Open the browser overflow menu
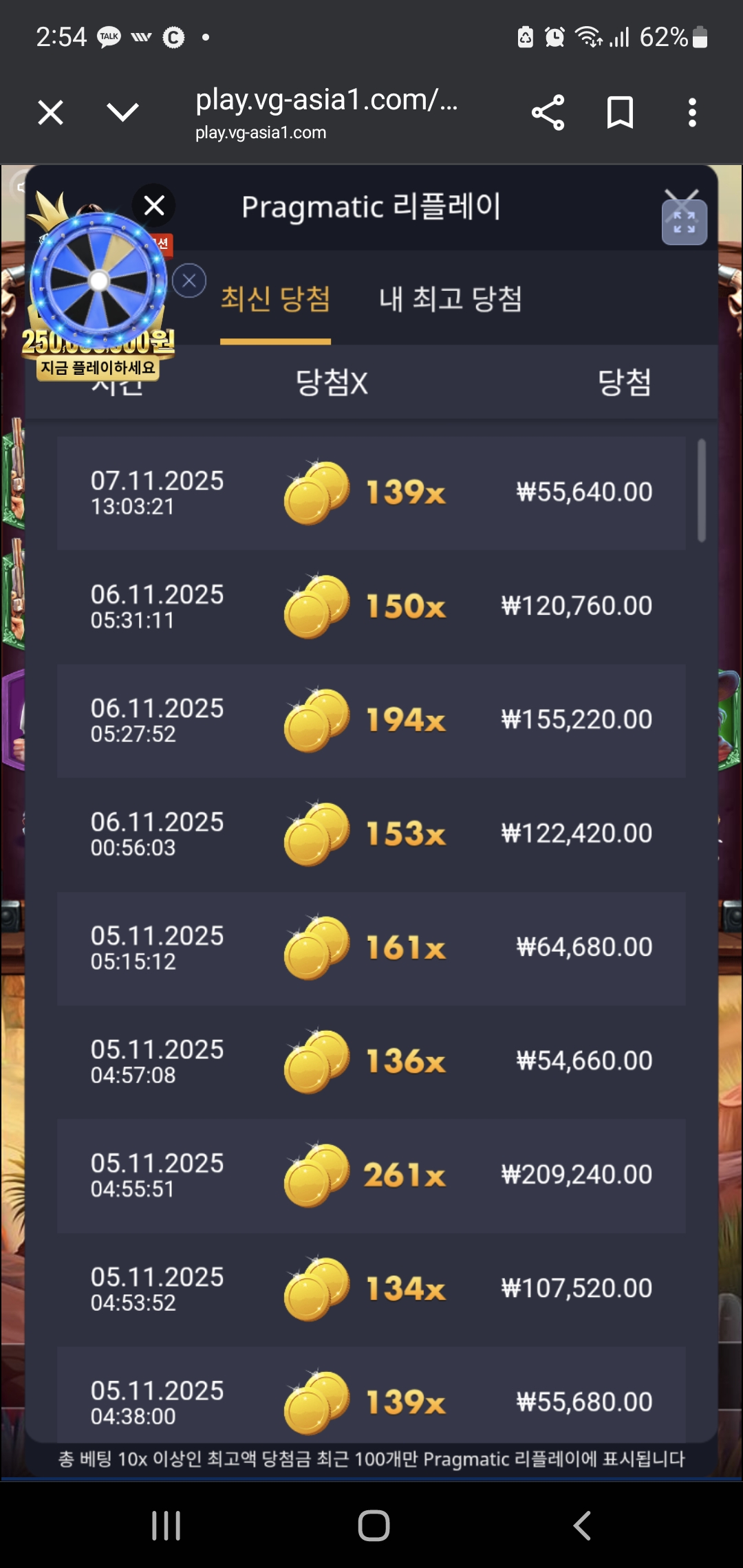 (692, 113)
